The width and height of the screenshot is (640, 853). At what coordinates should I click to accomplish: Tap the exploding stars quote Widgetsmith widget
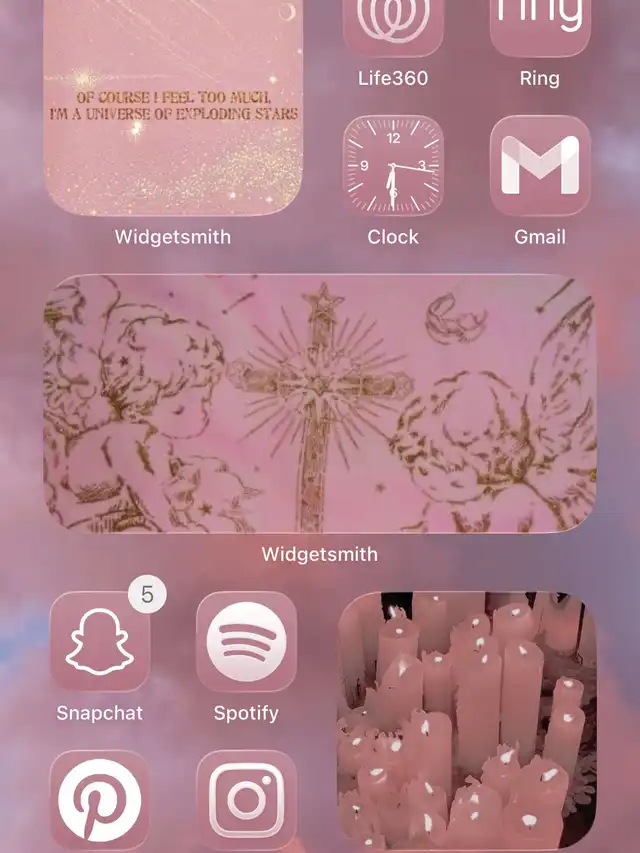pos(173,105)
